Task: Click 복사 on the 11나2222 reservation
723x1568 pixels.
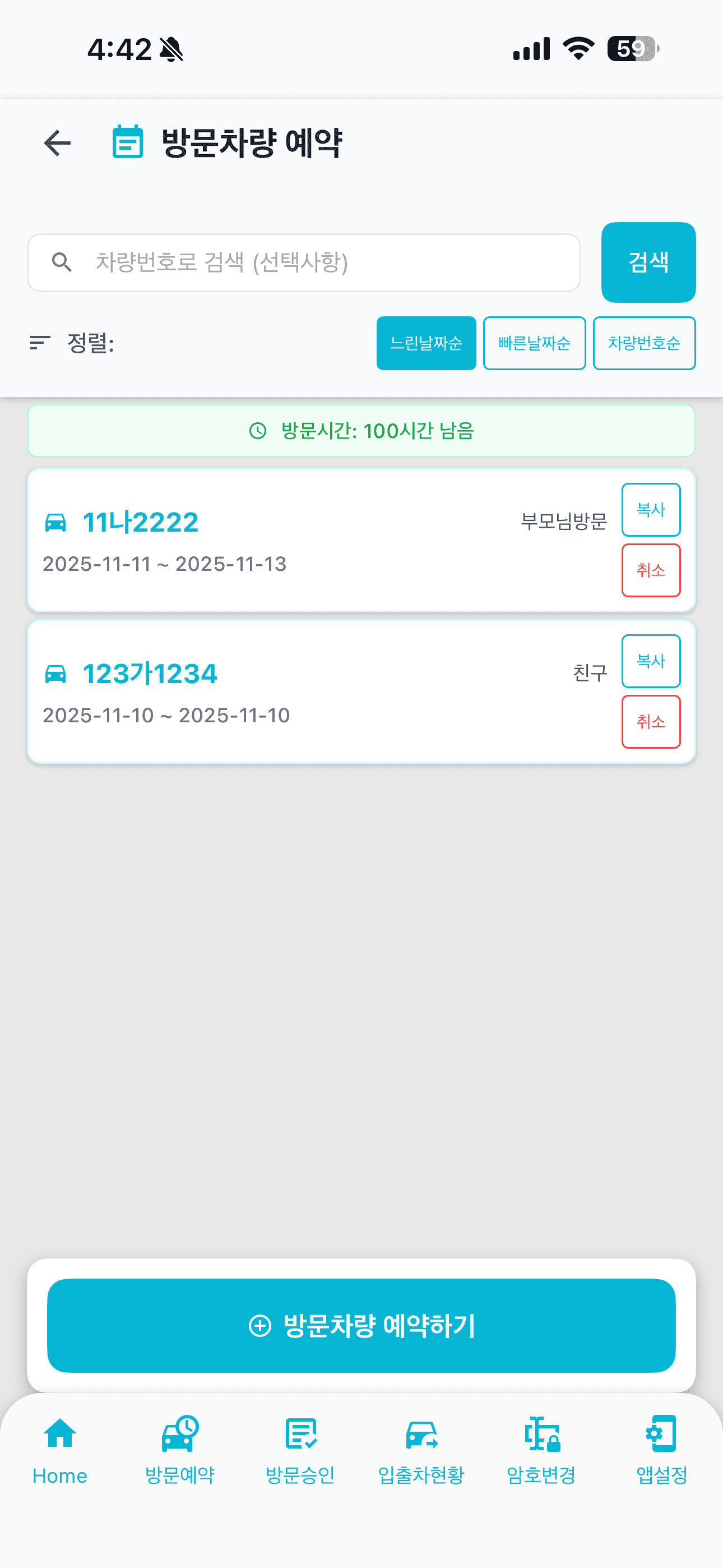Action: (651, 509)
